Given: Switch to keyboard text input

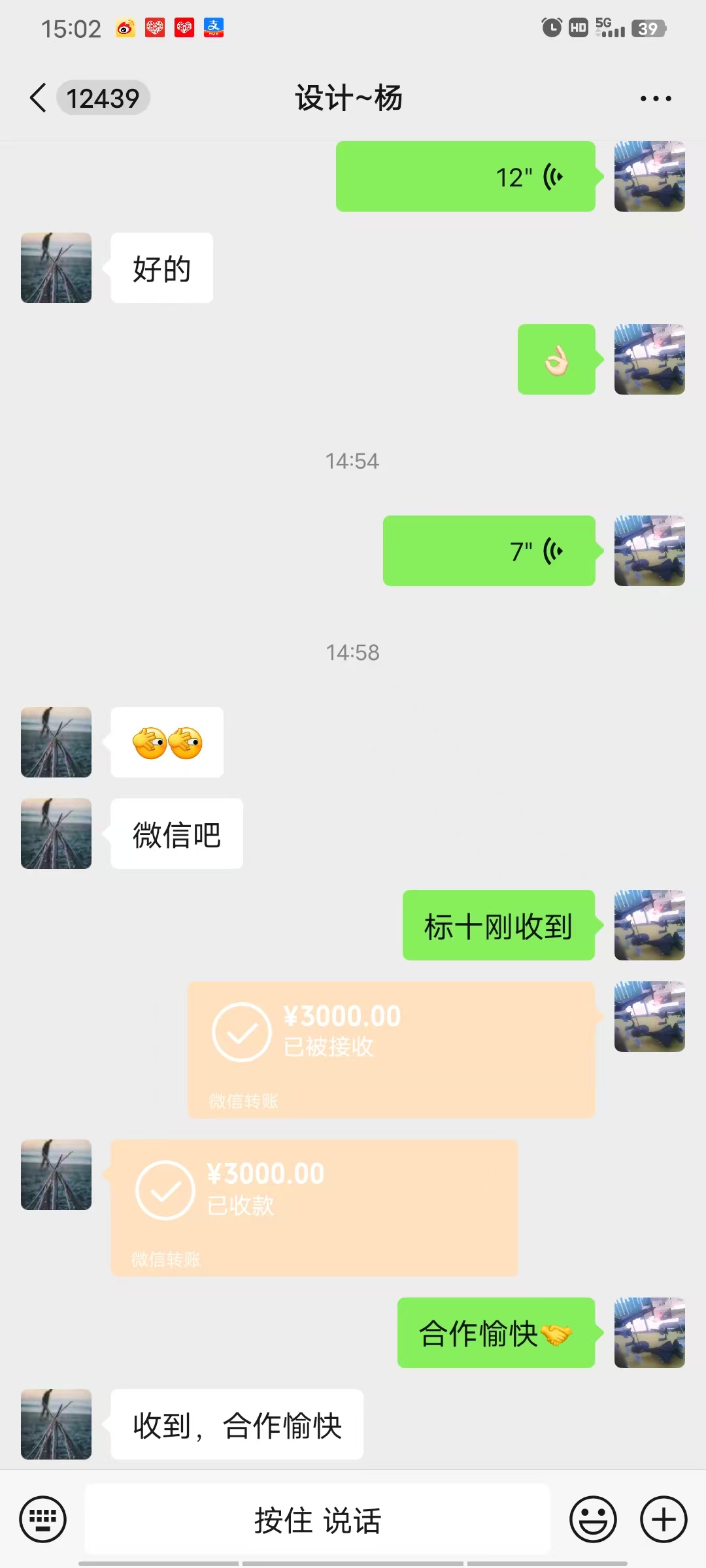Looking at the screenshot, I should point(43,1519).
